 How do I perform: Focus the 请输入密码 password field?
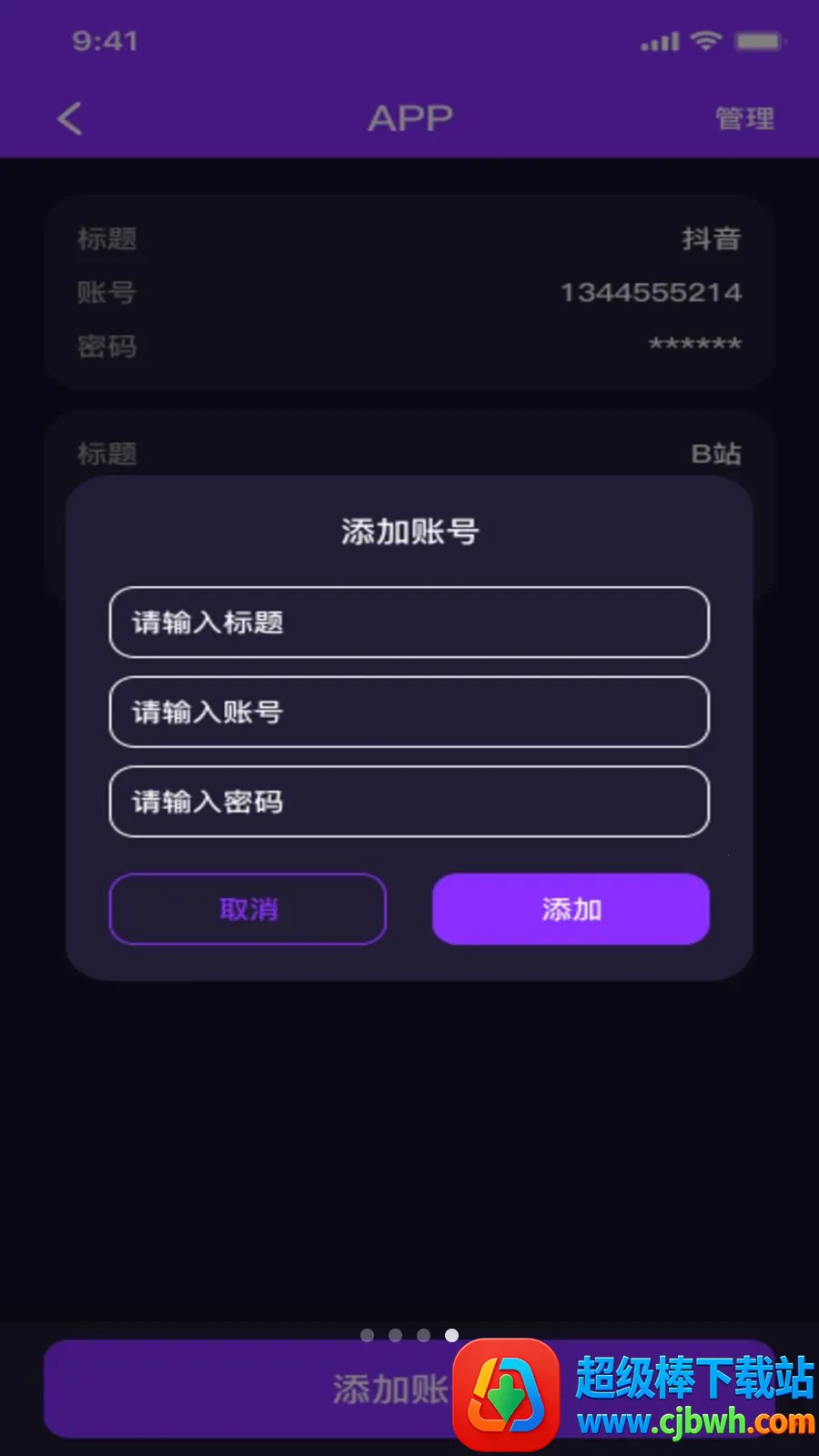point(409,802)
